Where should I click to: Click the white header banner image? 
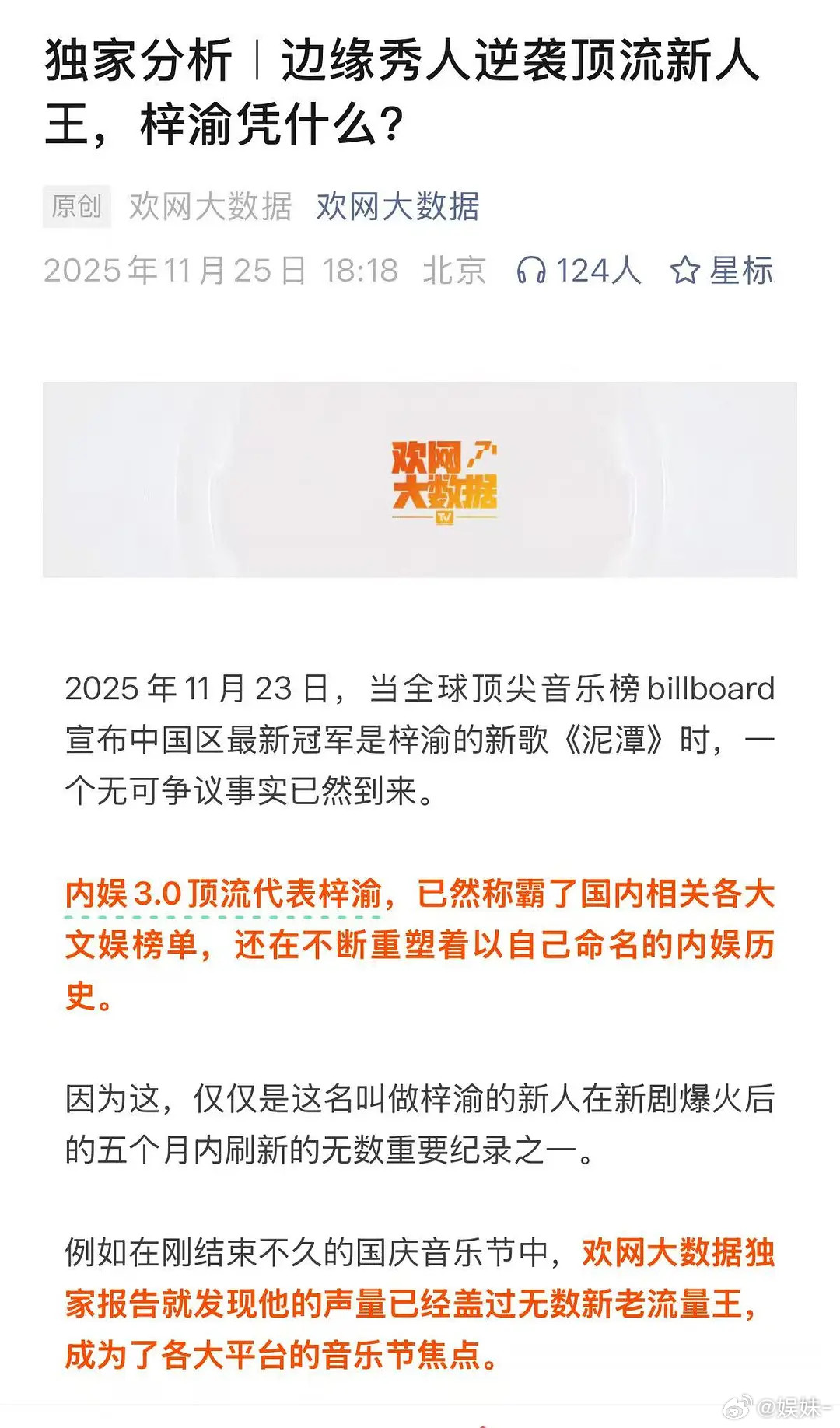(420, 478)
